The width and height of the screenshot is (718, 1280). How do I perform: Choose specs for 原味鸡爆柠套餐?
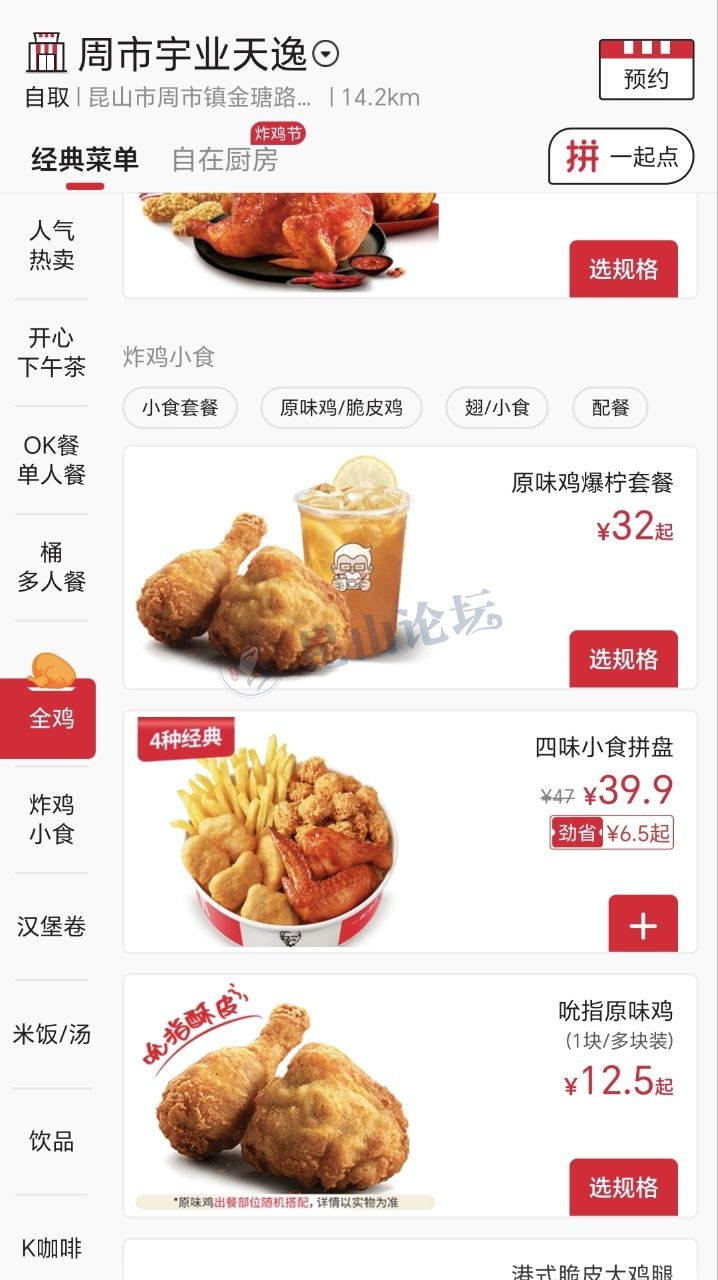click(623, 659)
